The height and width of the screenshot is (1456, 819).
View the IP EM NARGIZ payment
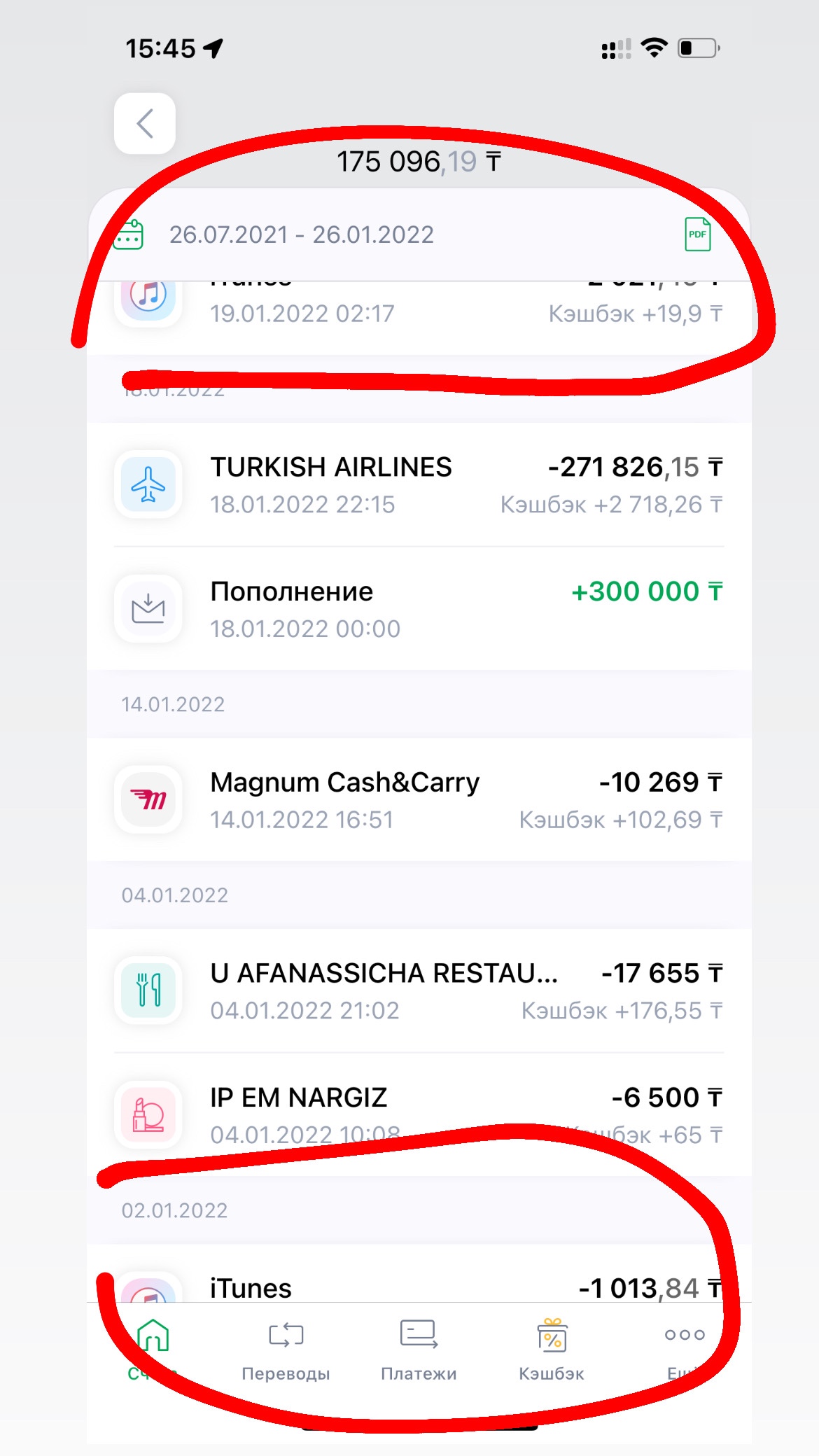[419, 1114]
